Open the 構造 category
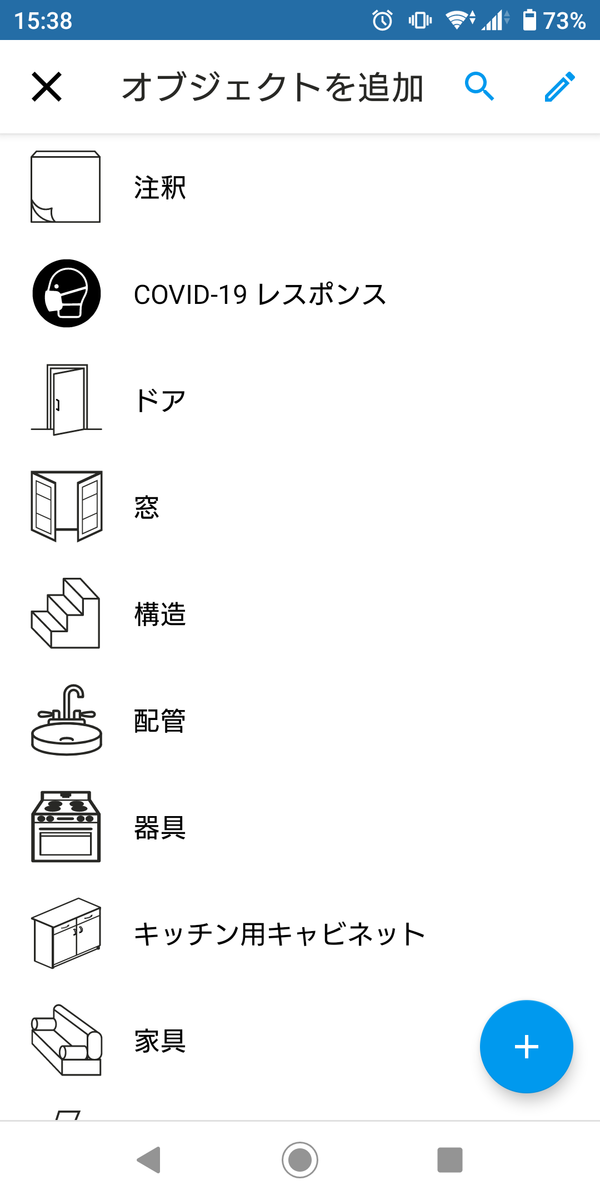 pos(300,614)
